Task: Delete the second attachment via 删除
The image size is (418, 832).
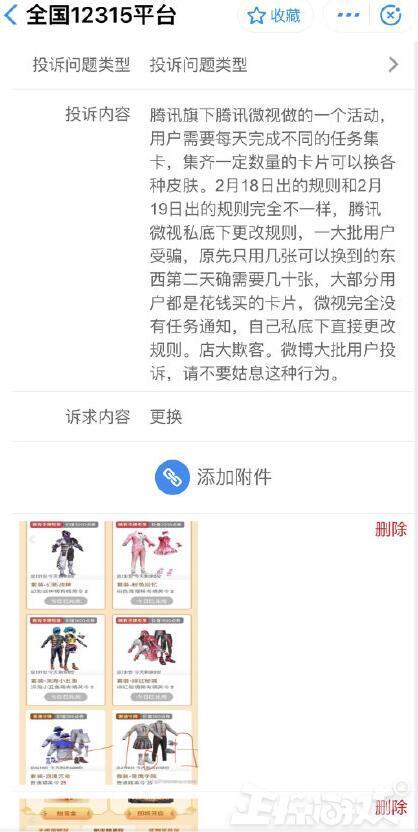Action: coord(391,807)
